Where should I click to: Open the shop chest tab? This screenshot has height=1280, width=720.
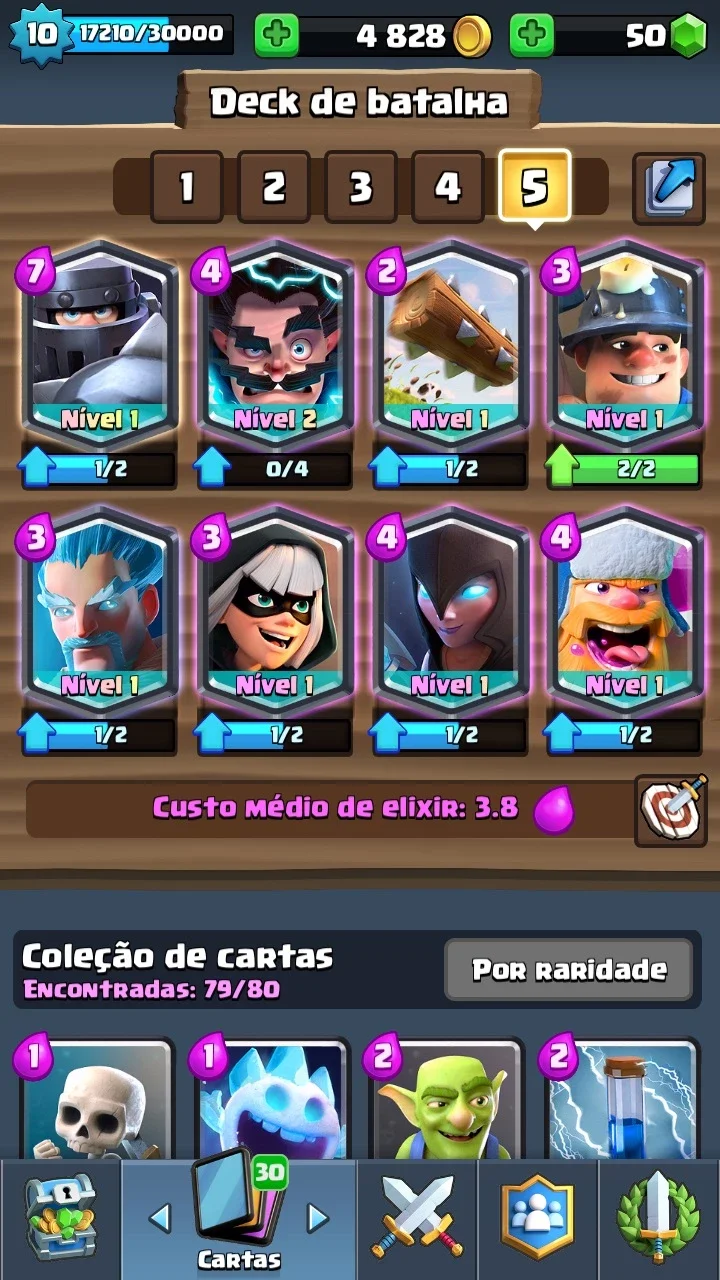(59, 1218)
